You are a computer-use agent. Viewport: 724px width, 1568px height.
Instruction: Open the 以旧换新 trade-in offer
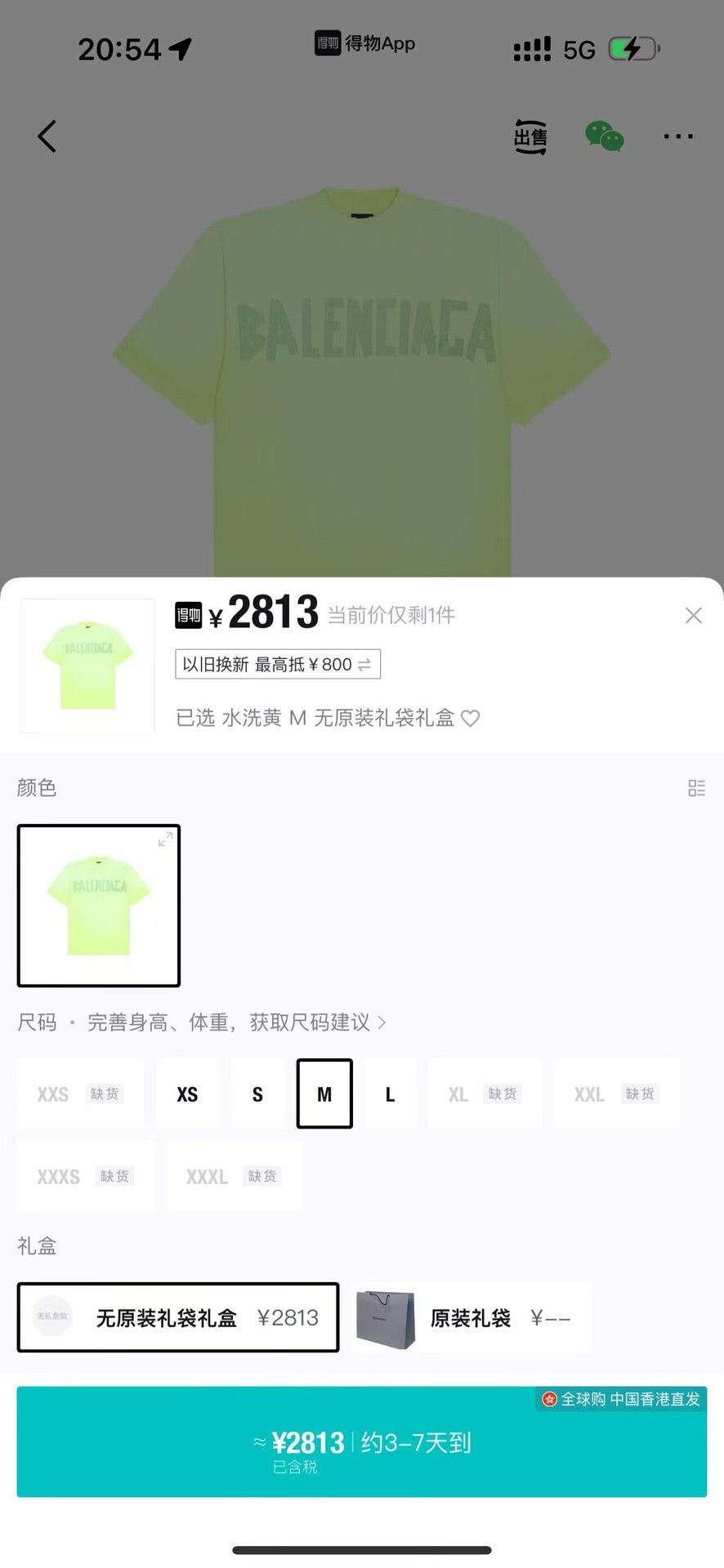coord(278,664)
